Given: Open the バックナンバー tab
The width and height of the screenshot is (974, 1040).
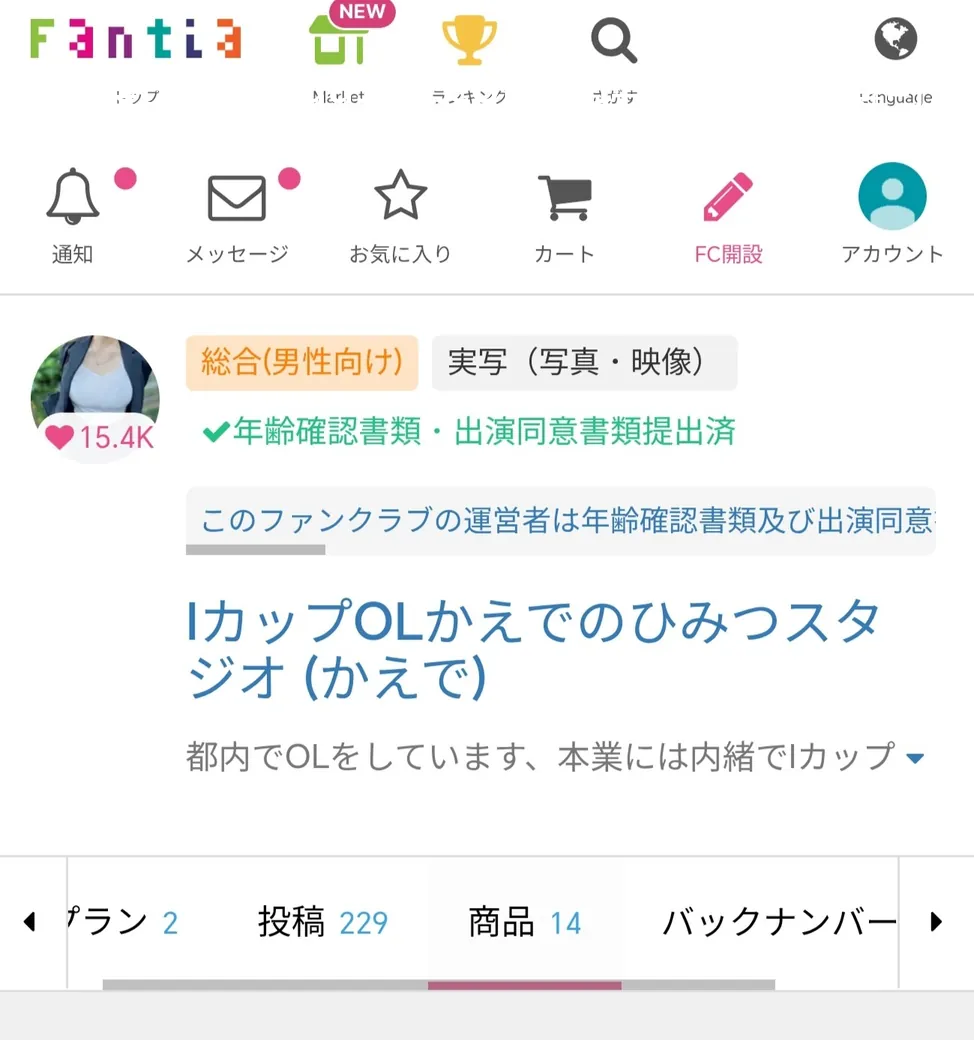Looking at the screenshot, I should 778,922.
